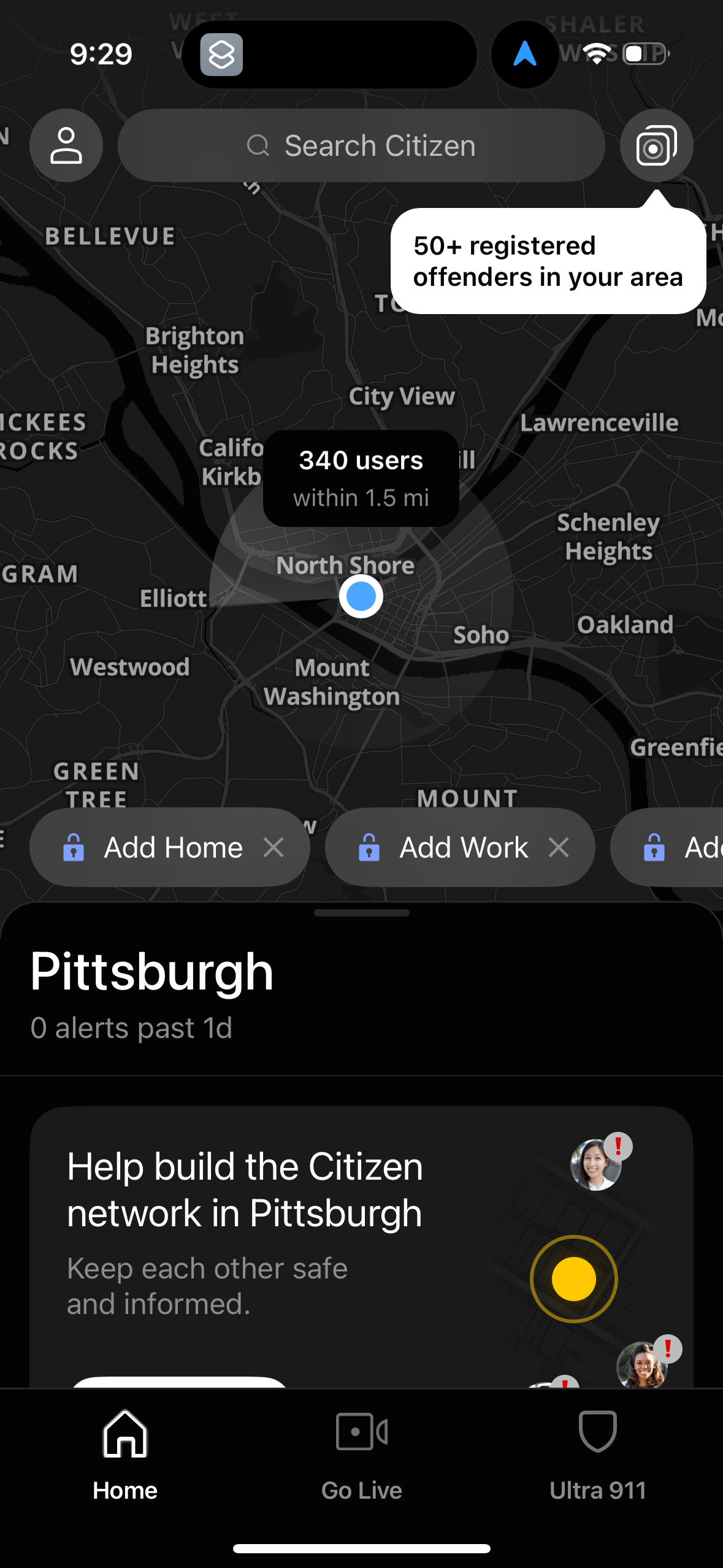This screenshot has height=1568, width=723.
Task: Tap the blue location dot on the map
Action: (361, 596)
